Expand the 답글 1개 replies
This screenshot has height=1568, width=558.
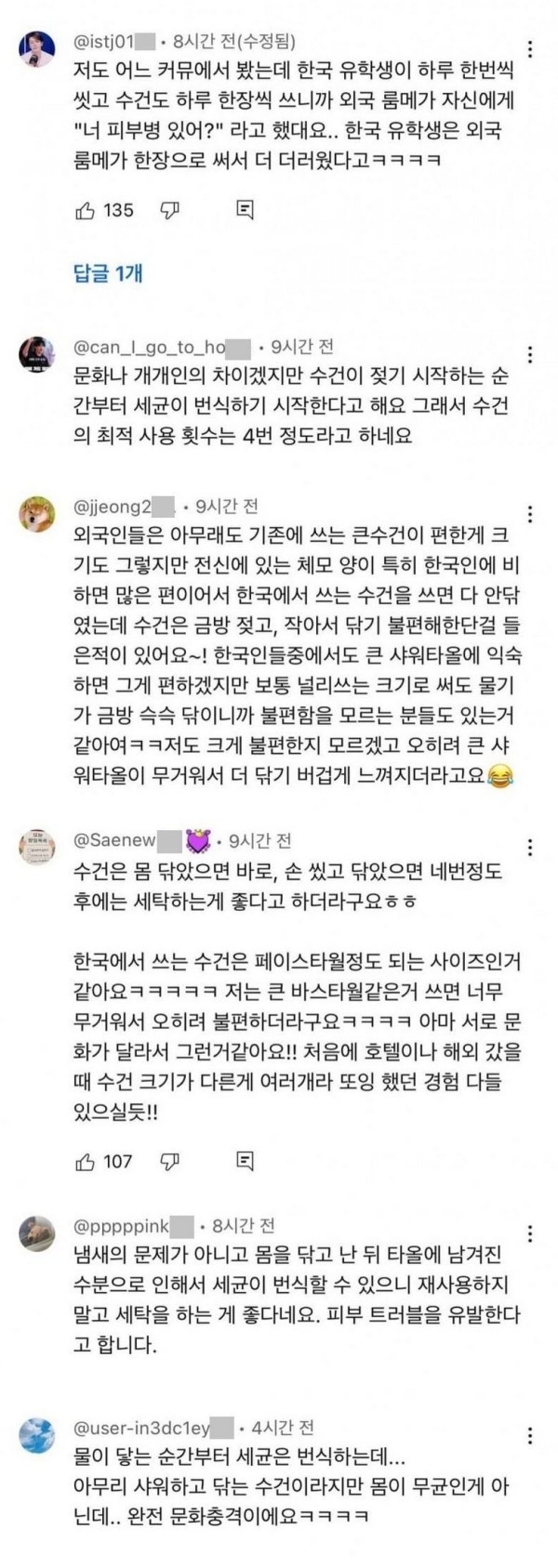(108, 273)
